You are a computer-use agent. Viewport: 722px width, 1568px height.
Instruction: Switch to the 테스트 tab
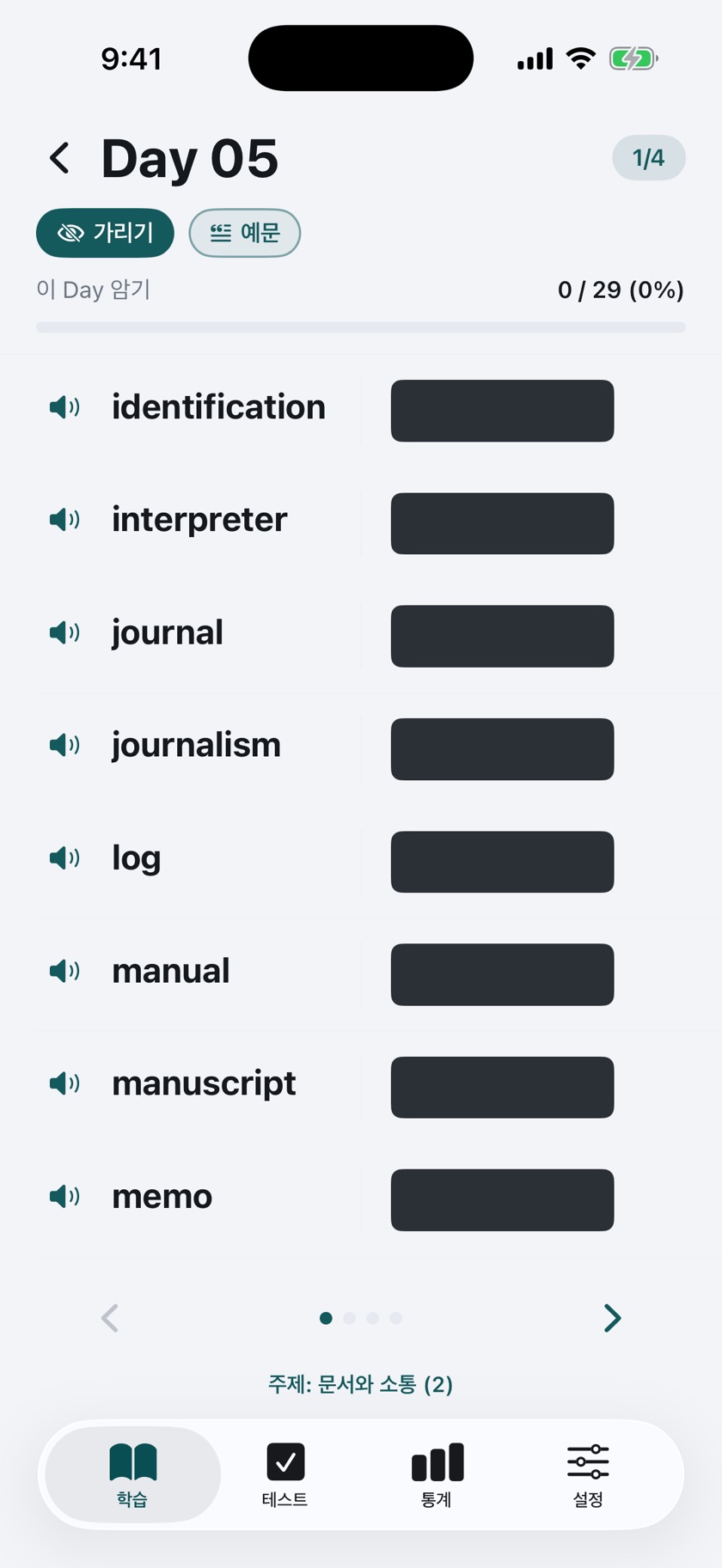[285, 1474]
